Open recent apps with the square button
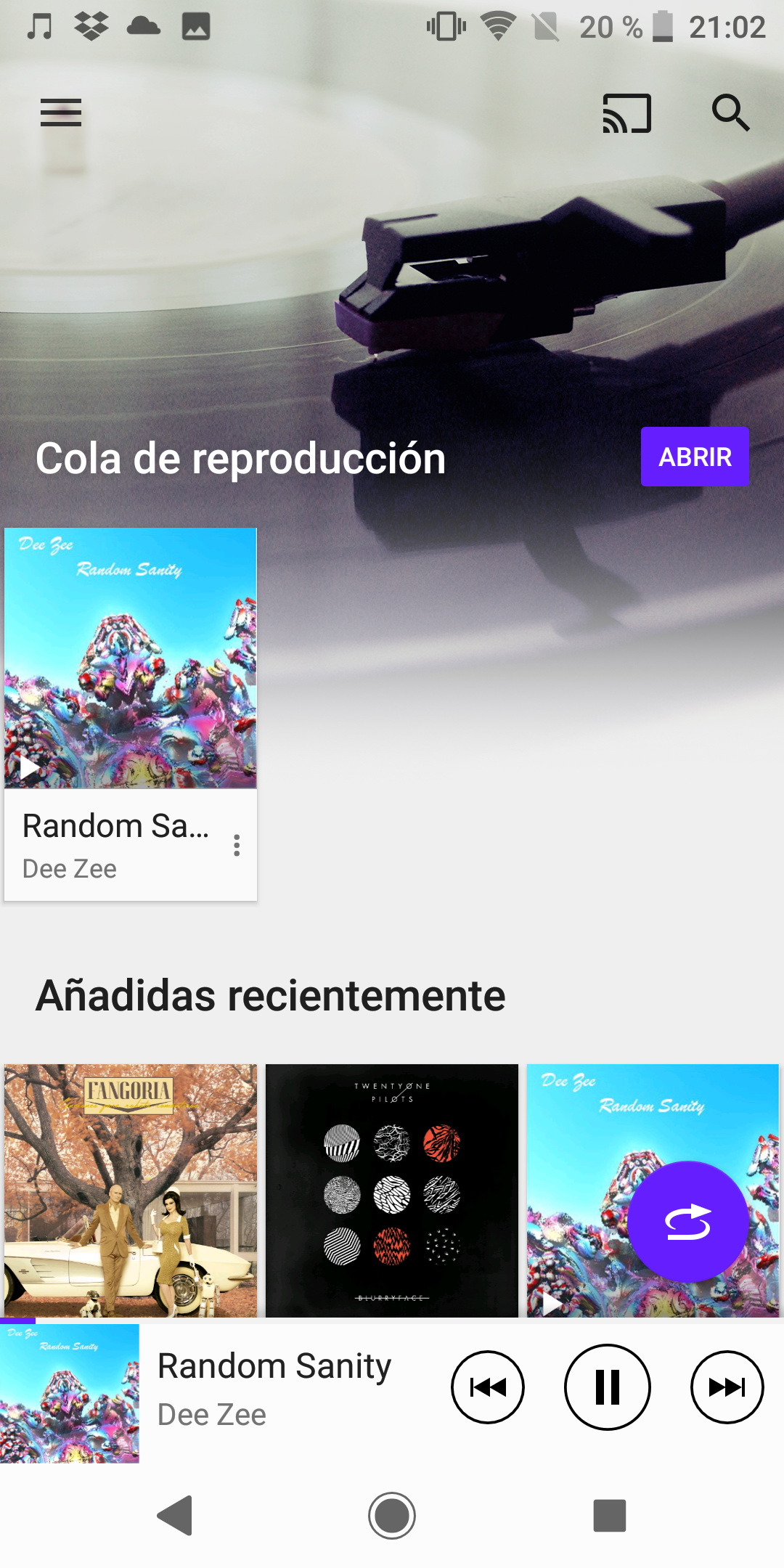784x1568 pixels. pos(610,1516)
